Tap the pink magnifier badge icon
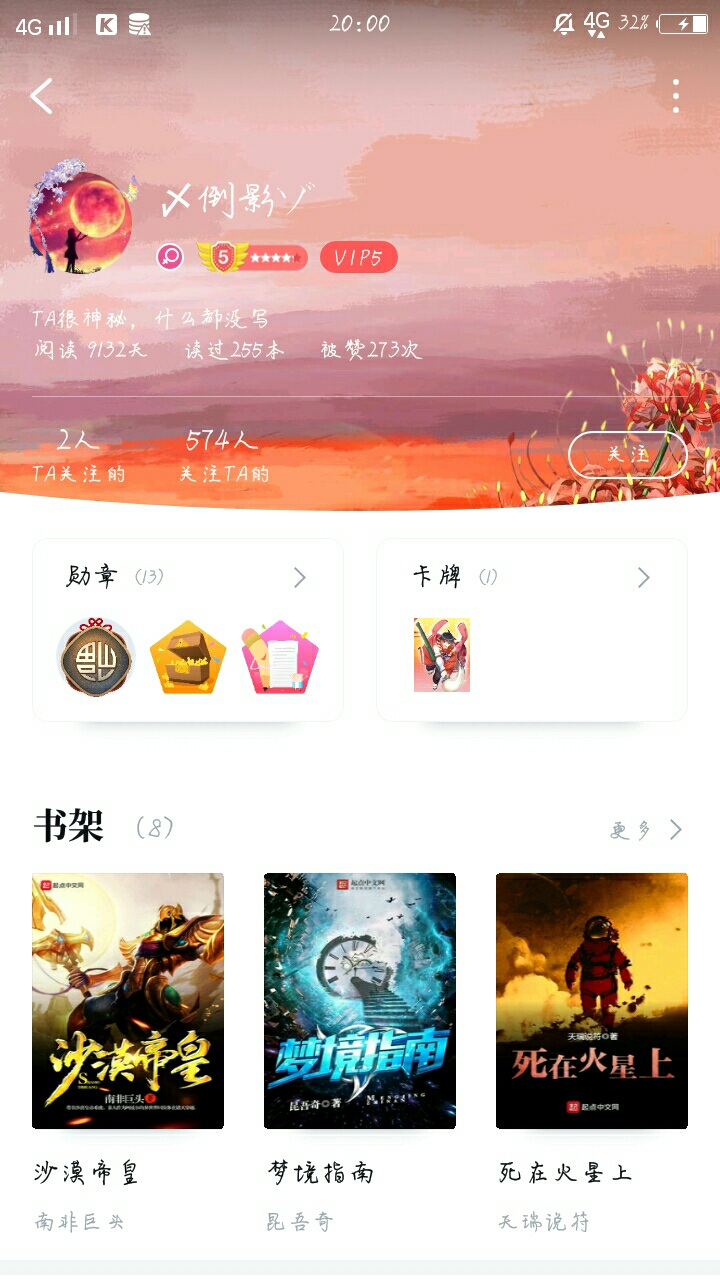 pos(170,258)
